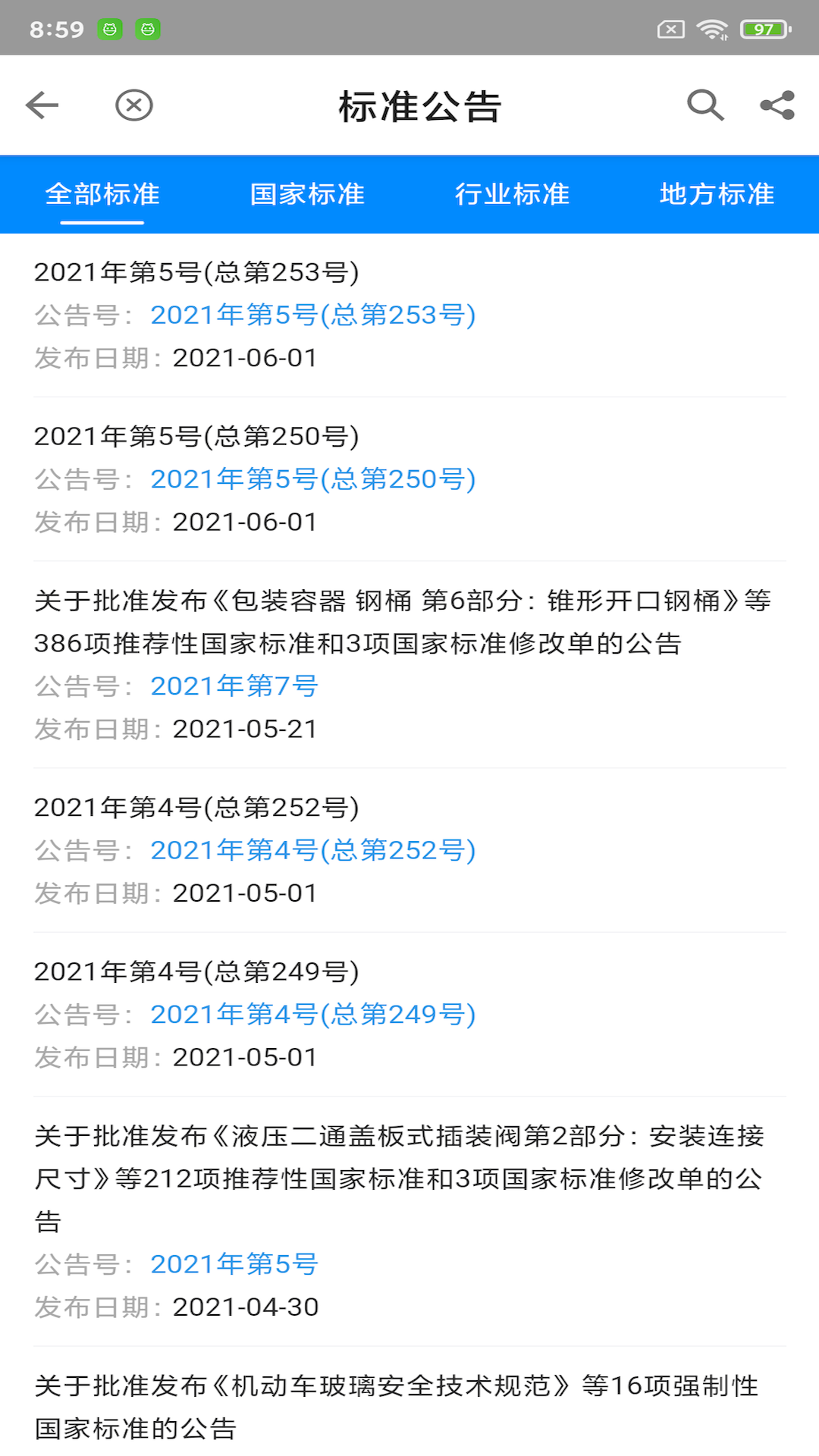The image size is (819, 1456).
Task: Open the 包装容器 钢桶 386项 announcement
Action: pyautogui.click(x=402, y=622)
